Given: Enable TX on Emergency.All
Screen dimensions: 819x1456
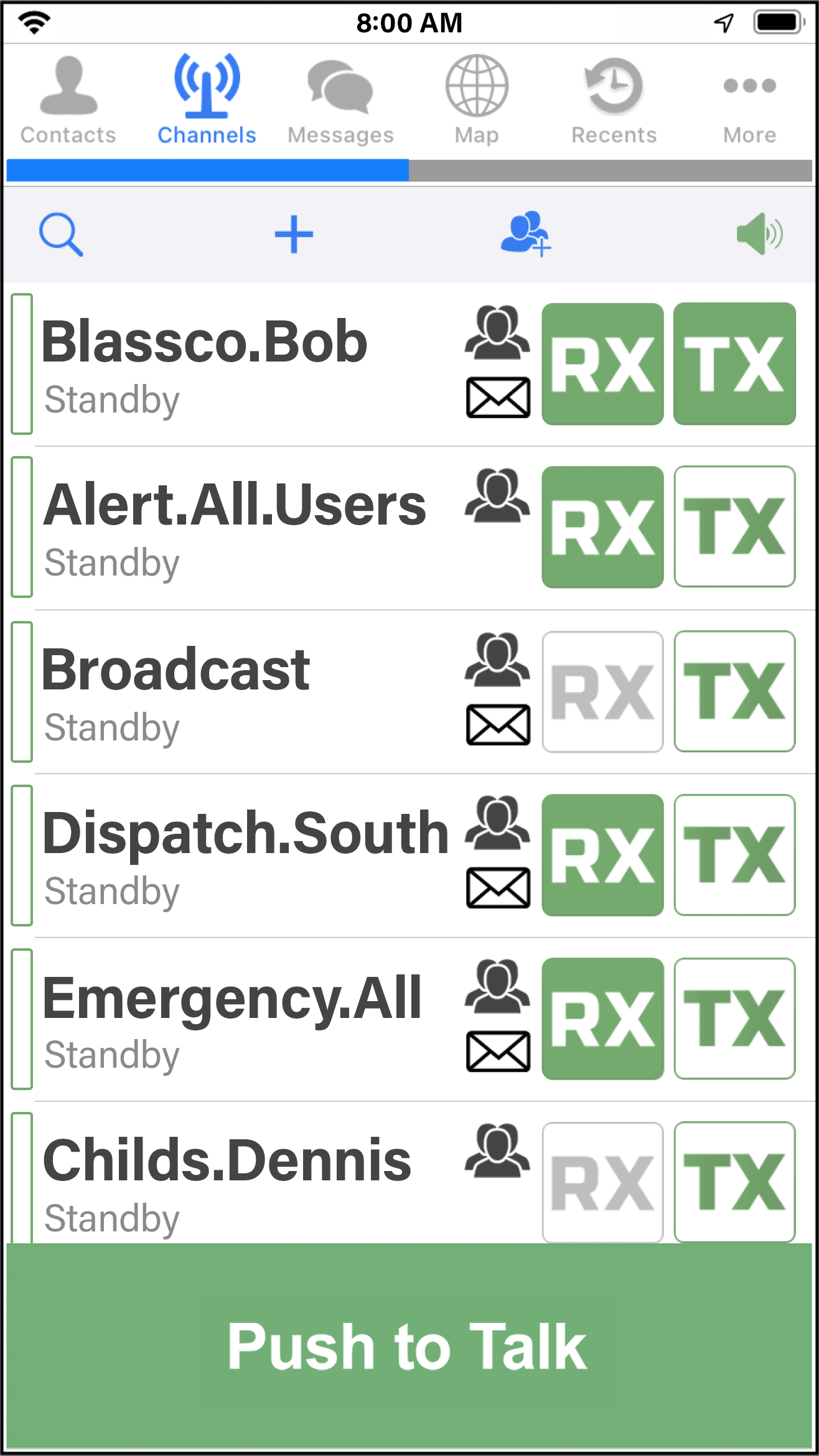Looking at the screenshot, I should tap(734, 1019).
